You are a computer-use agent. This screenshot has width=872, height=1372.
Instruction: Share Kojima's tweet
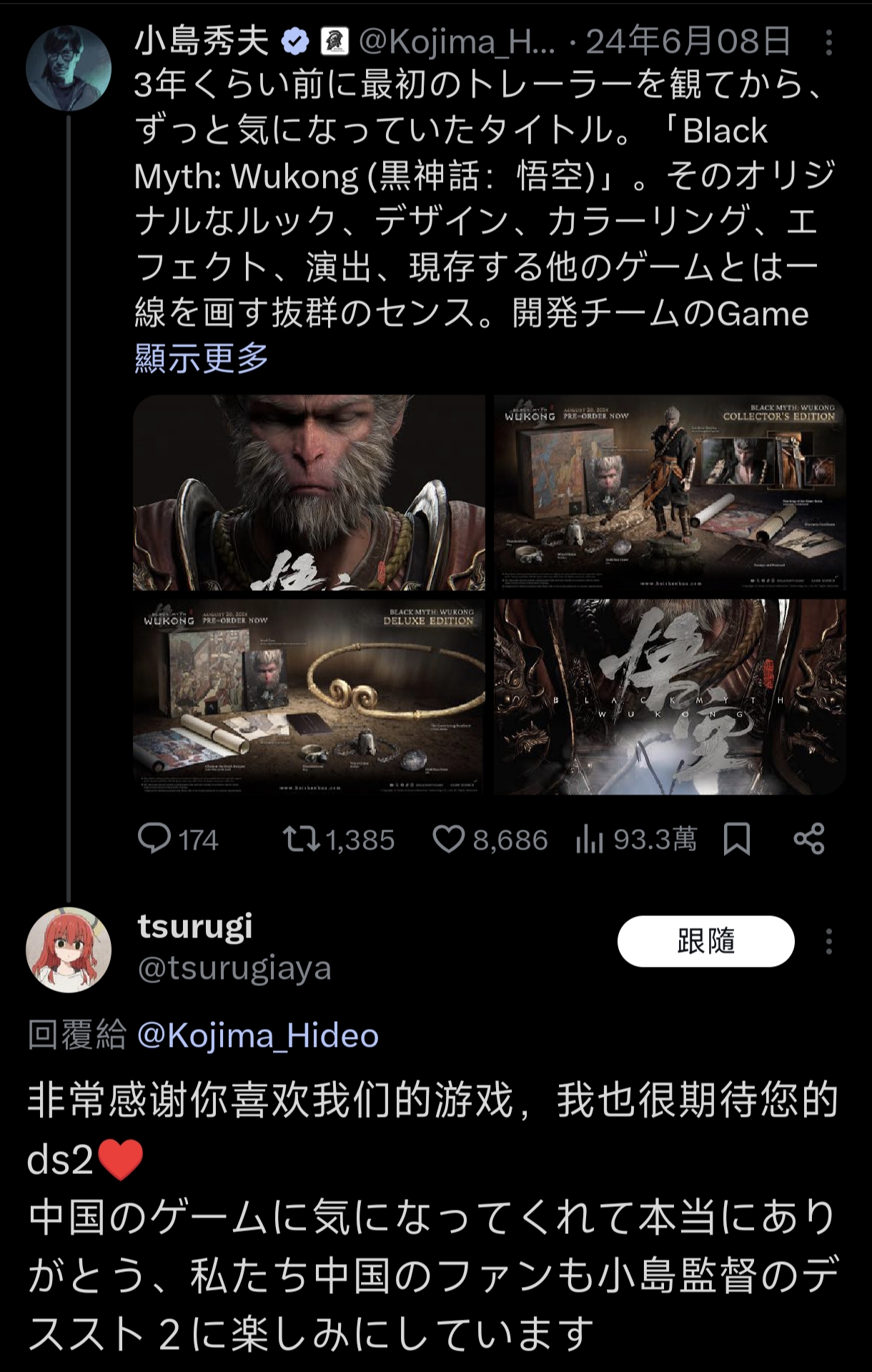pyautogui.click(x=809, y=839)
